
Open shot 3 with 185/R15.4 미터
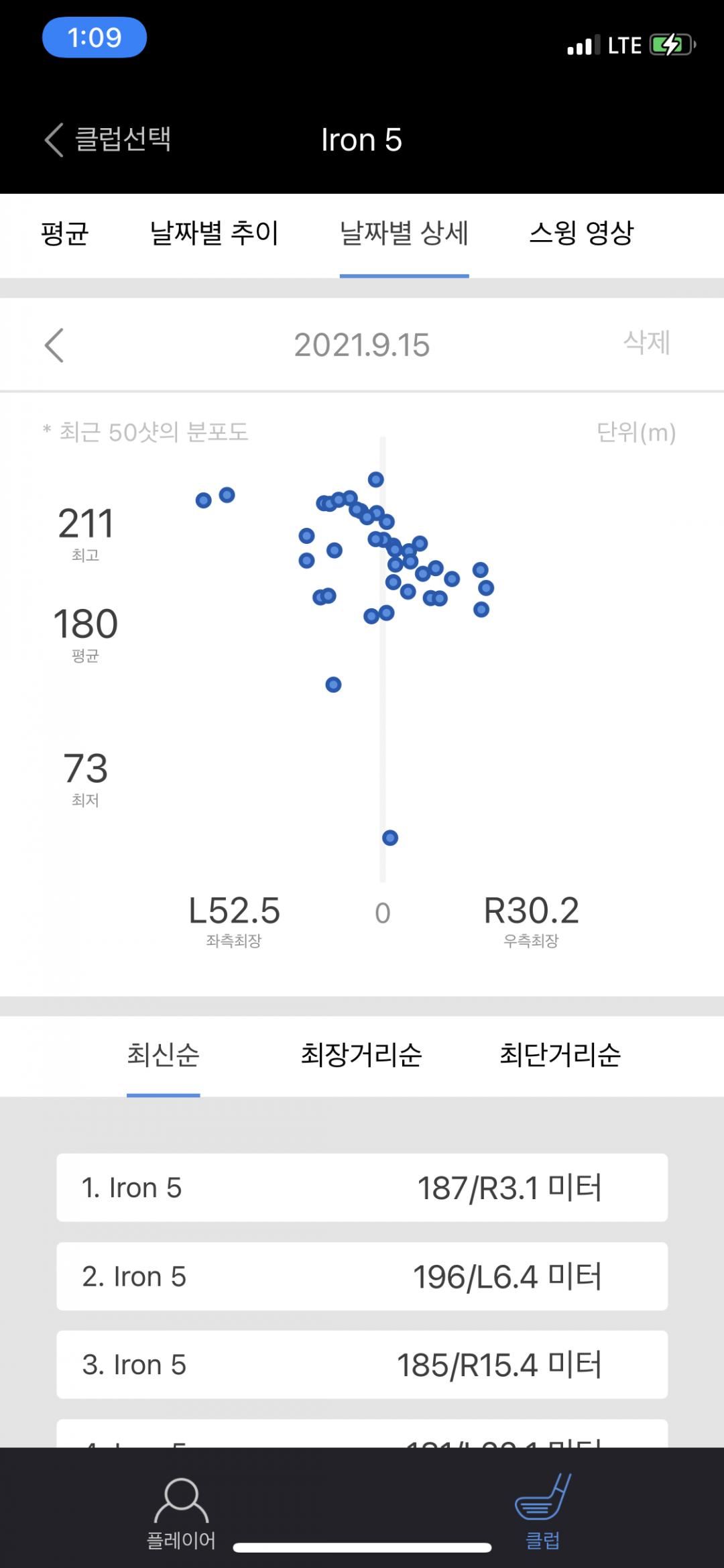tap(362, 1365)
